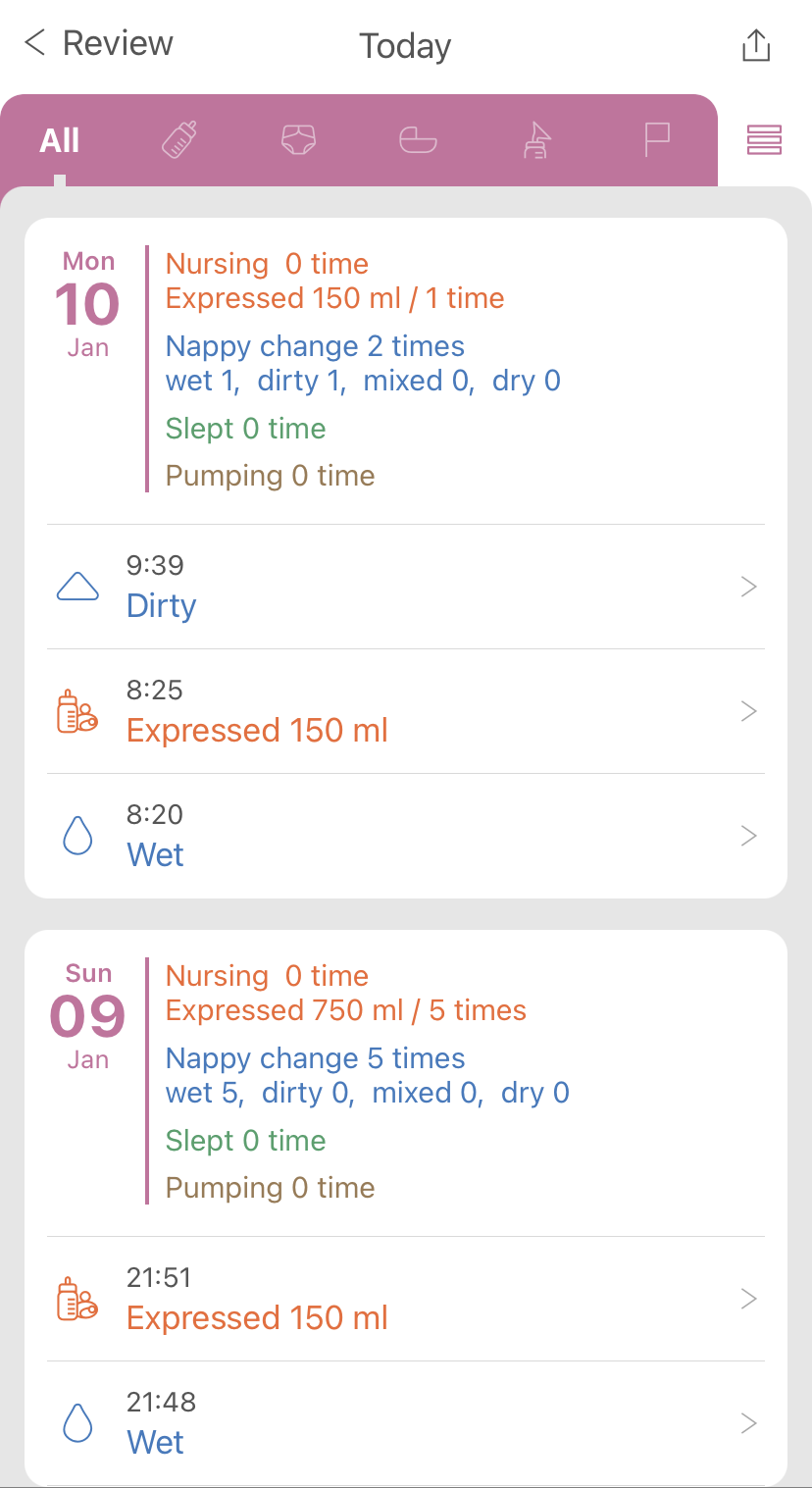Open the 21:48 Wet nappy entry
This screenshot has width=812, height=1488.
(x=406, y=1424)
